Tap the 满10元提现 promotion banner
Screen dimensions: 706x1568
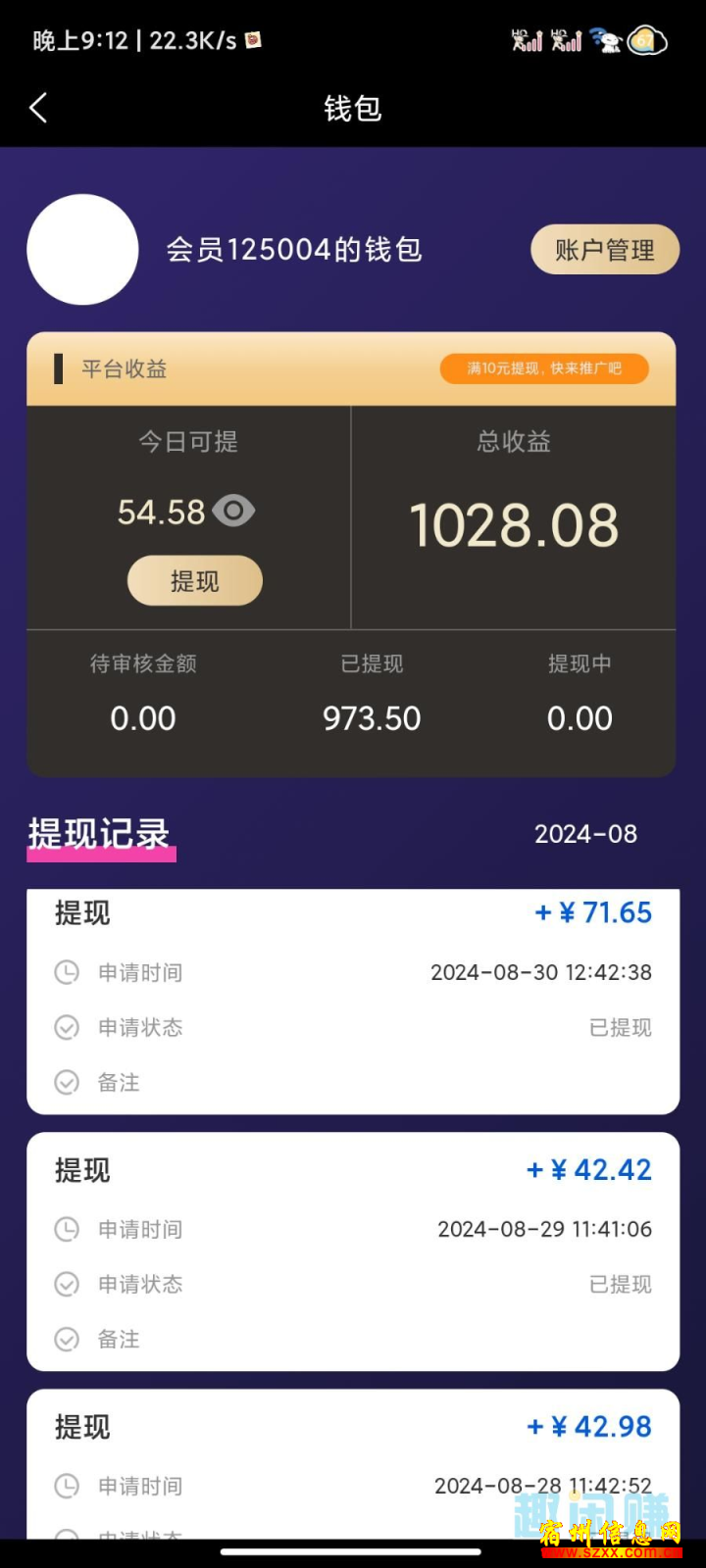[544, 368]
